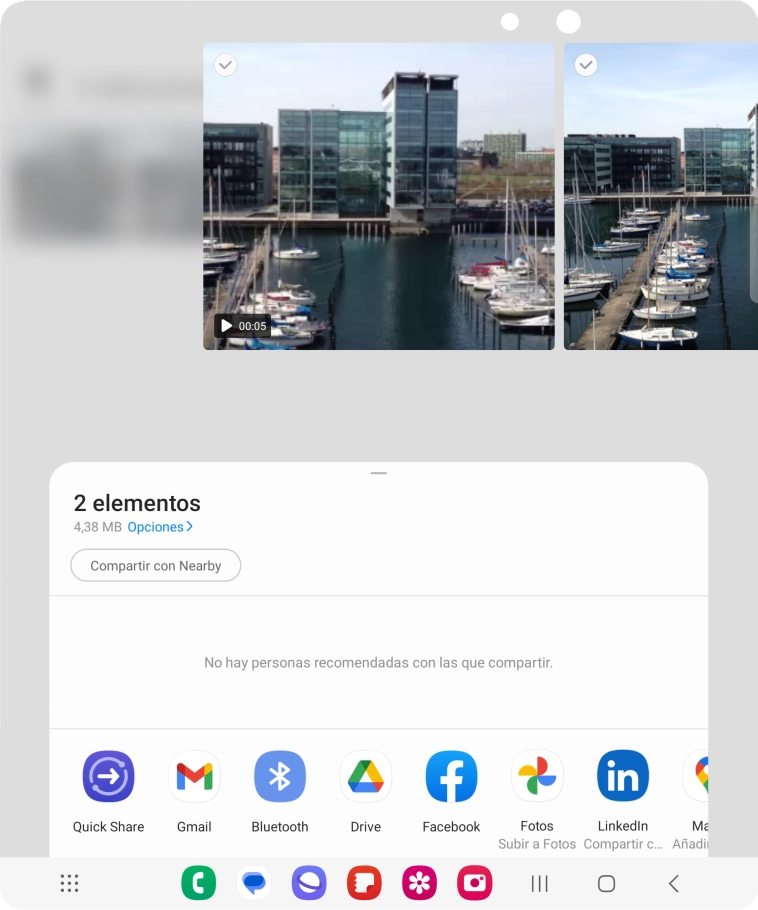Screen dimensions: 758x910
Task: Open Messages from the taskbar
Action: coord(254,883)
